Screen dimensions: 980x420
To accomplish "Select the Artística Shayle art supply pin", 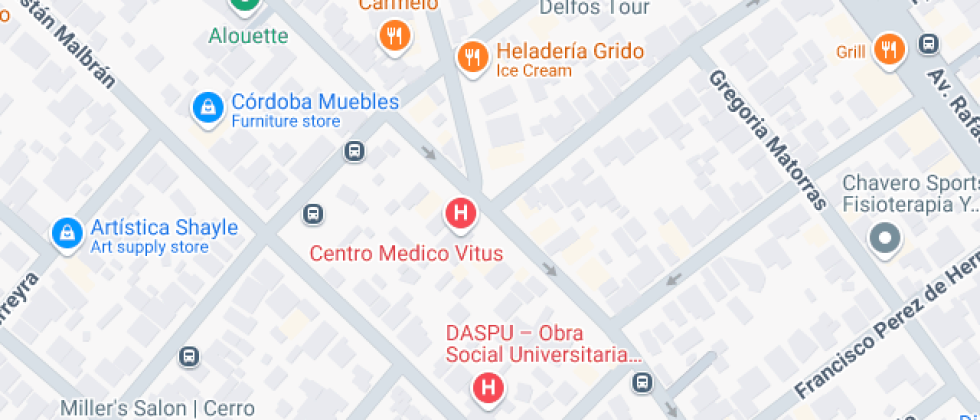I will (66, 233).
